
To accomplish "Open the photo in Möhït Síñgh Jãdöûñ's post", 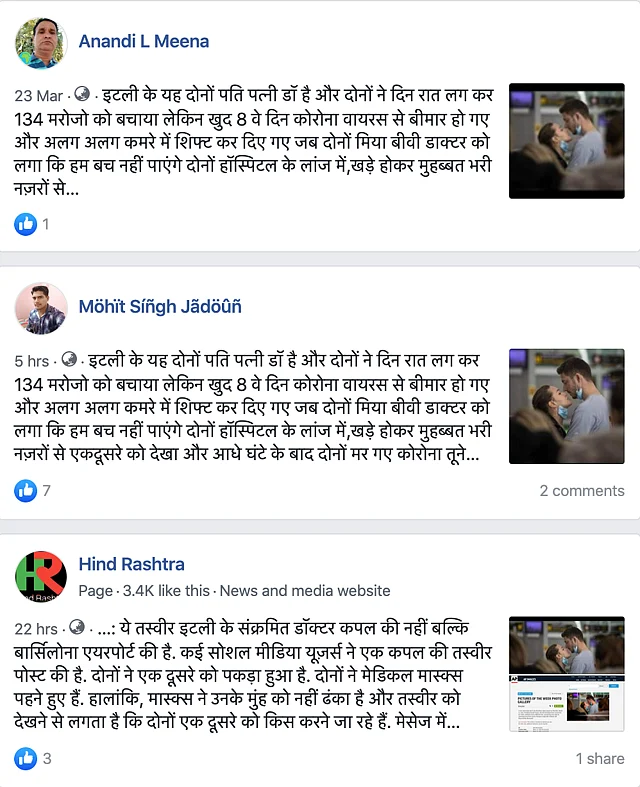I will click(x=566, y=405).
